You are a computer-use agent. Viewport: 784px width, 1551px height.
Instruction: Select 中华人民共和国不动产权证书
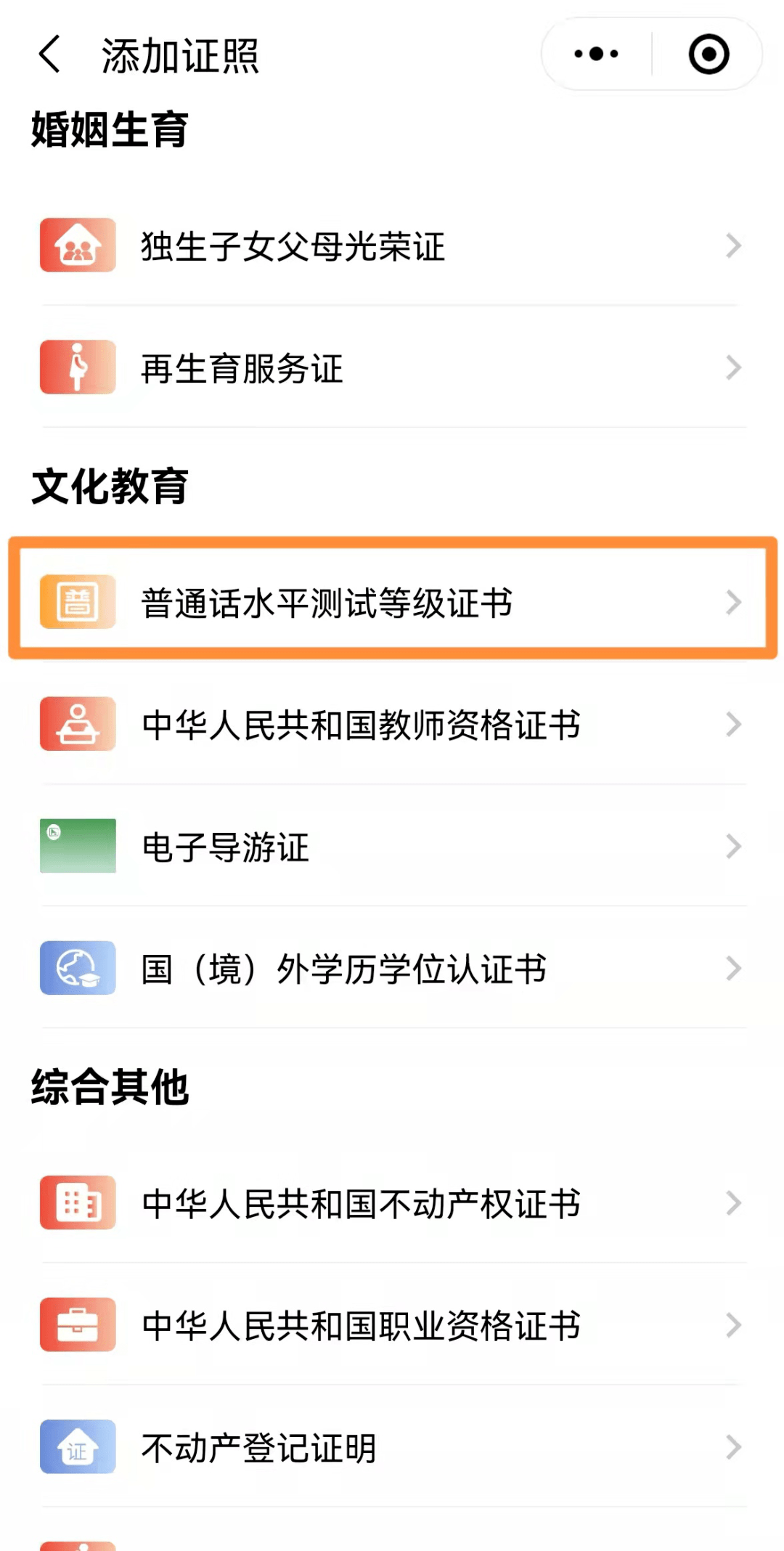point(392,1202)
